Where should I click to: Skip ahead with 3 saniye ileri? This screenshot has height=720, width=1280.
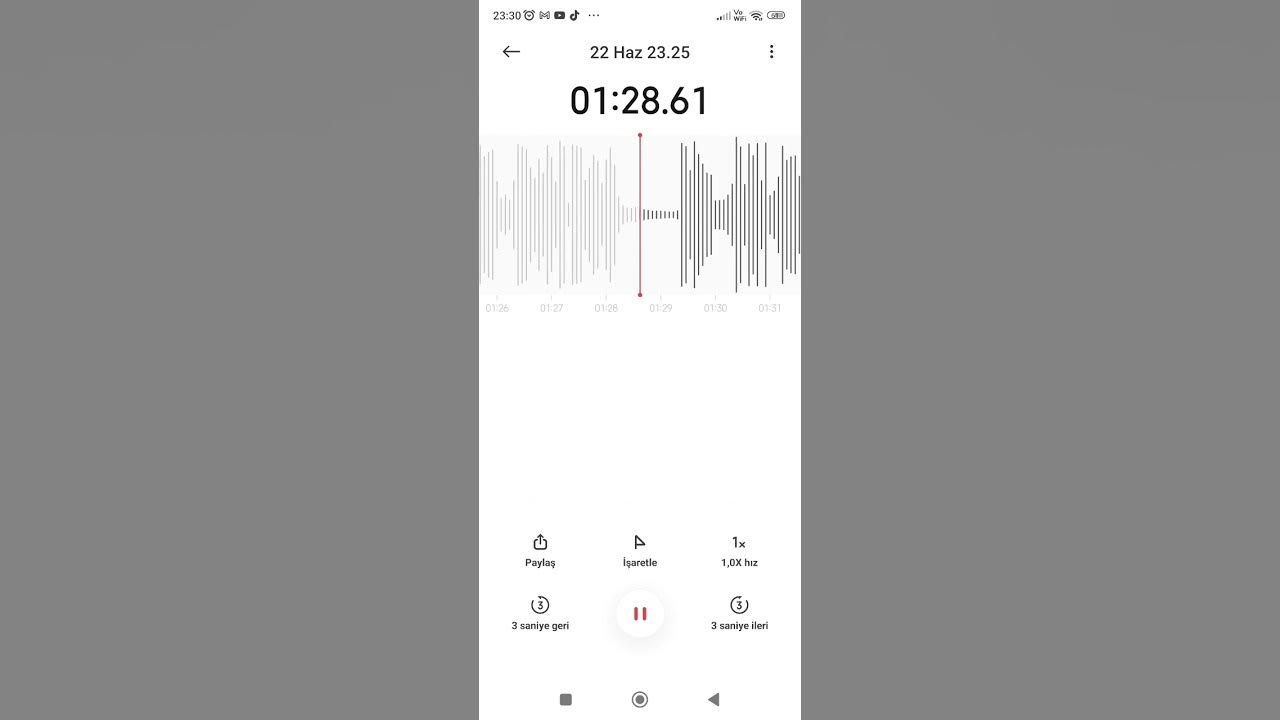(739, 611)
